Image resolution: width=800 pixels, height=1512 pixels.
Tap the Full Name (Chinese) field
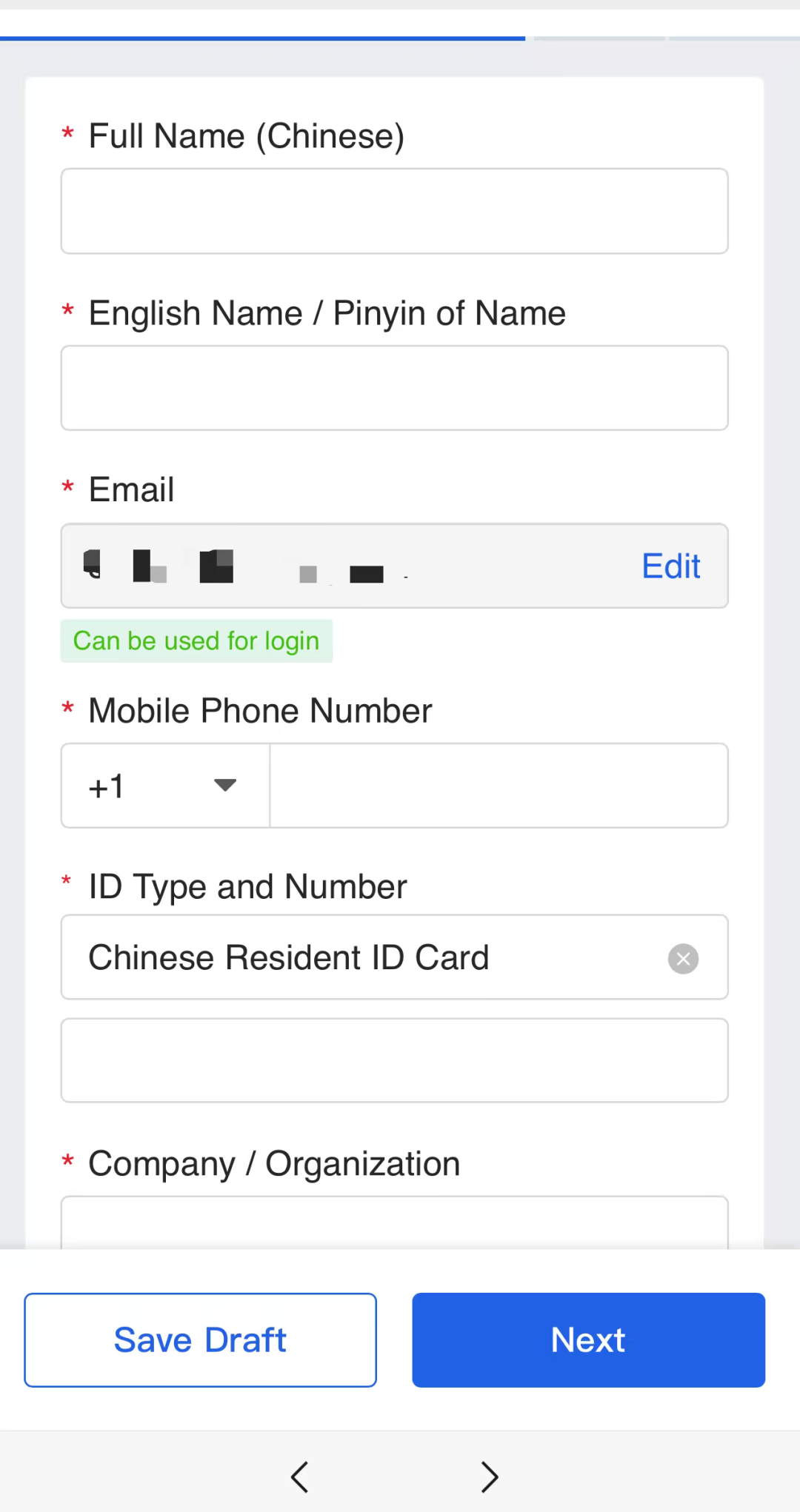click(394, 211)
